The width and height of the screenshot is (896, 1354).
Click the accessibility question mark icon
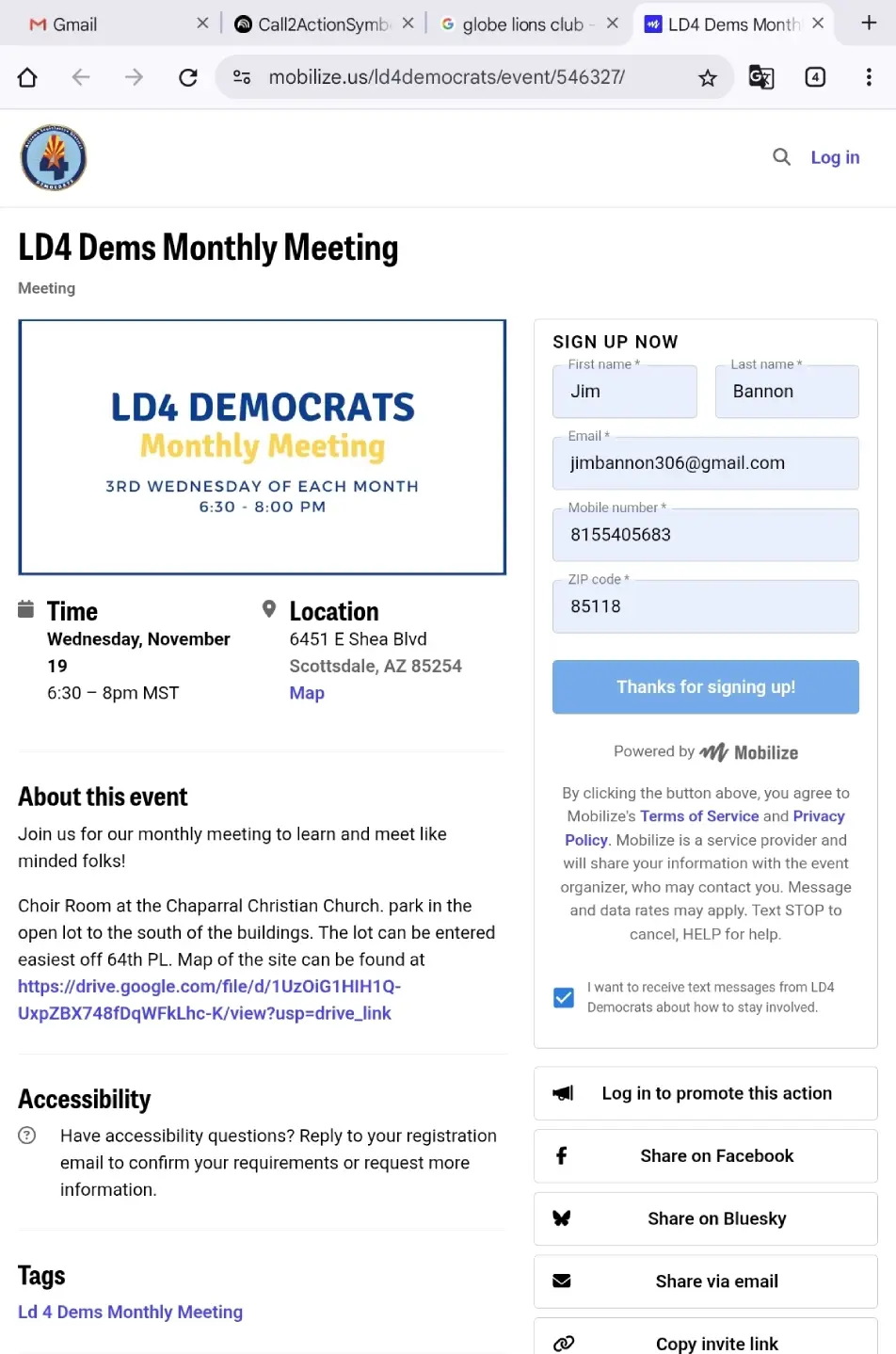coord(25,1136)
